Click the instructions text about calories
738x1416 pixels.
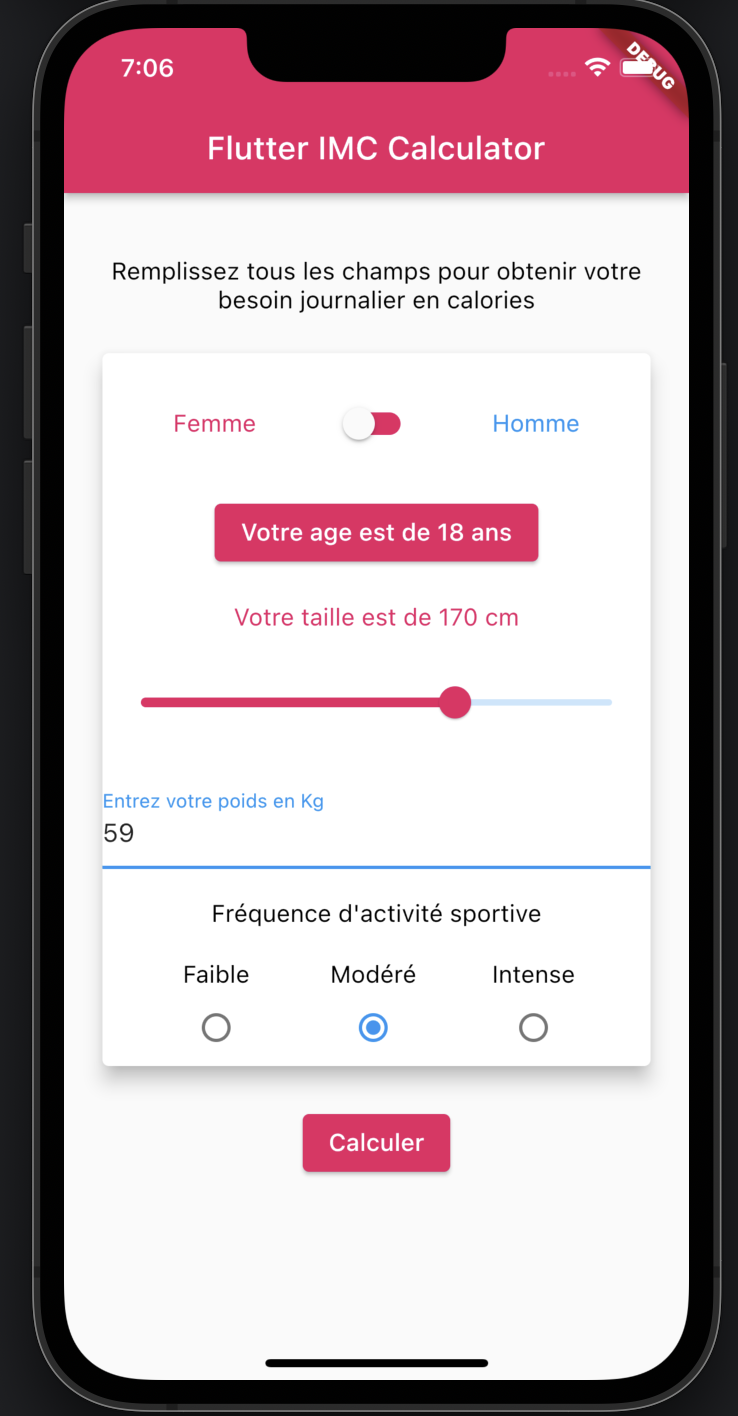coord(376,285)
